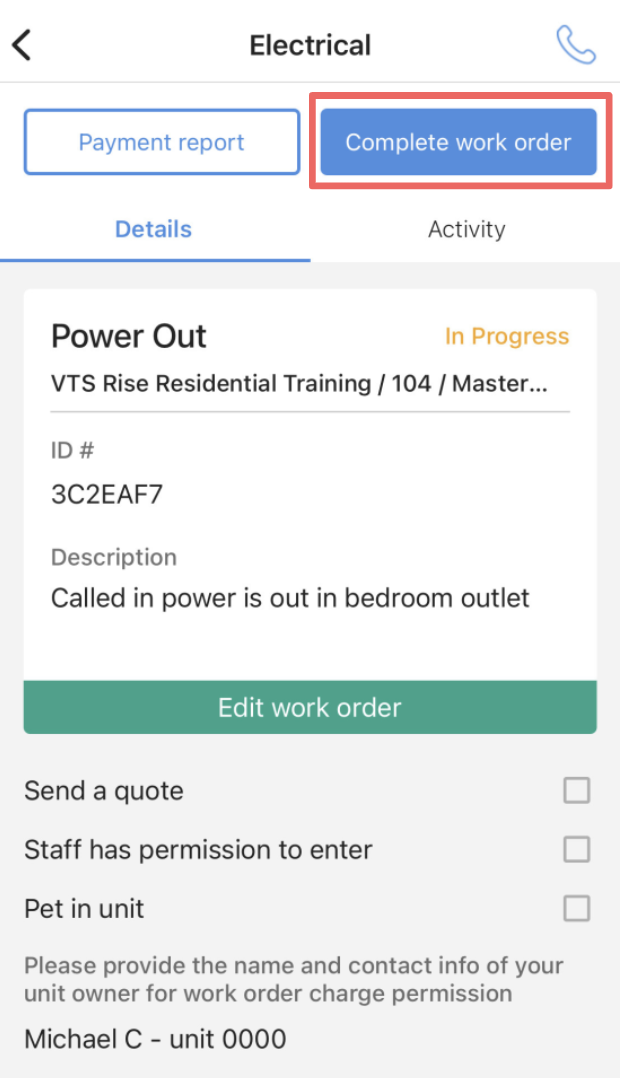The height and width of the screenshot is (1078, 620).
Task: Tap Edit work order button
Action: (310, 707)
